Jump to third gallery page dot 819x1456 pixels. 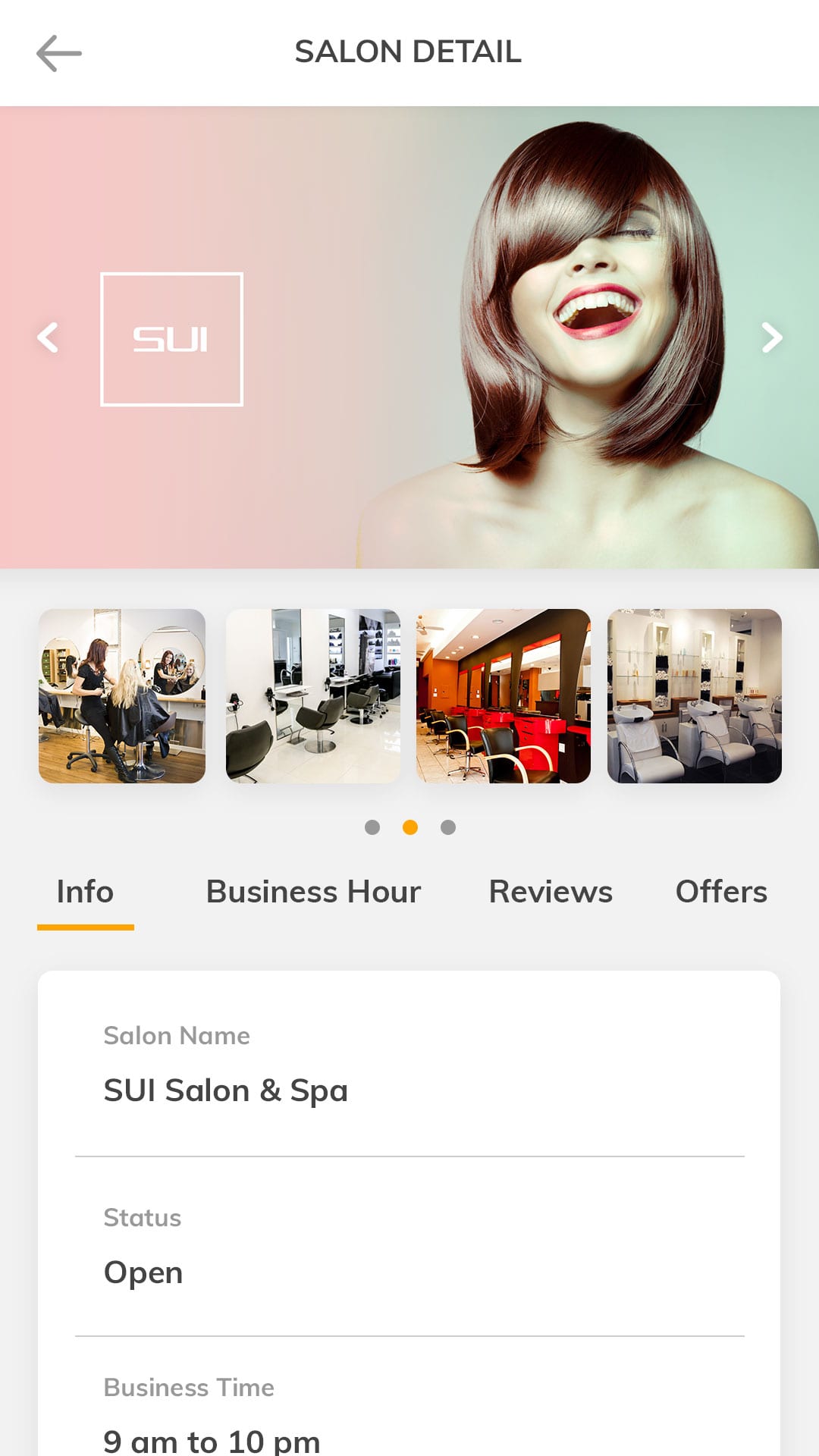(x=448, y=827)
